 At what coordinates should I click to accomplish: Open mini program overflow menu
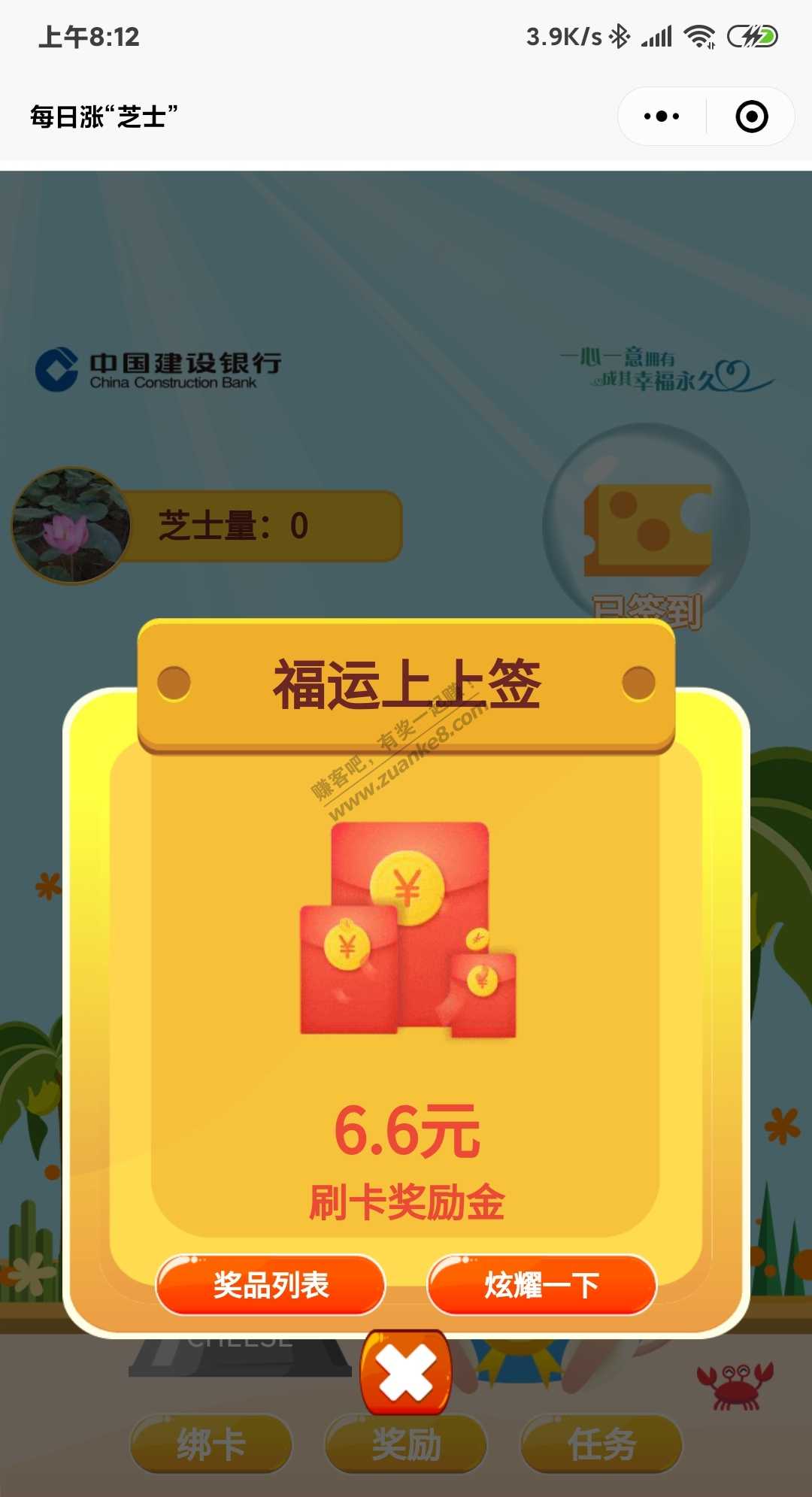[x=662, y=117]
